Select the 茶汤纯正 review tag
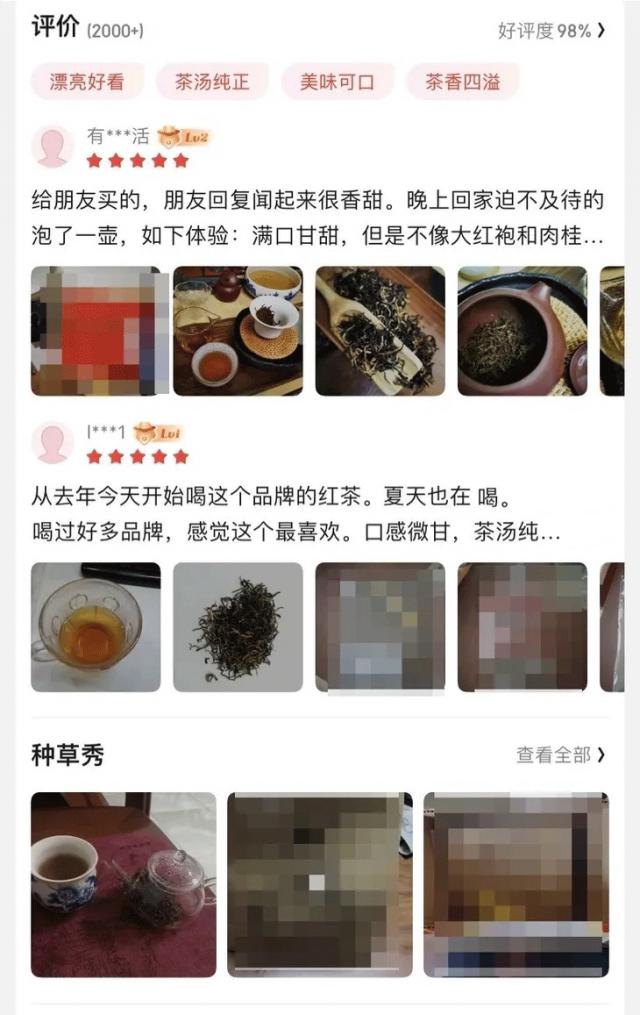The width and height of the screenshot is (640, 1015). point(212,82)
